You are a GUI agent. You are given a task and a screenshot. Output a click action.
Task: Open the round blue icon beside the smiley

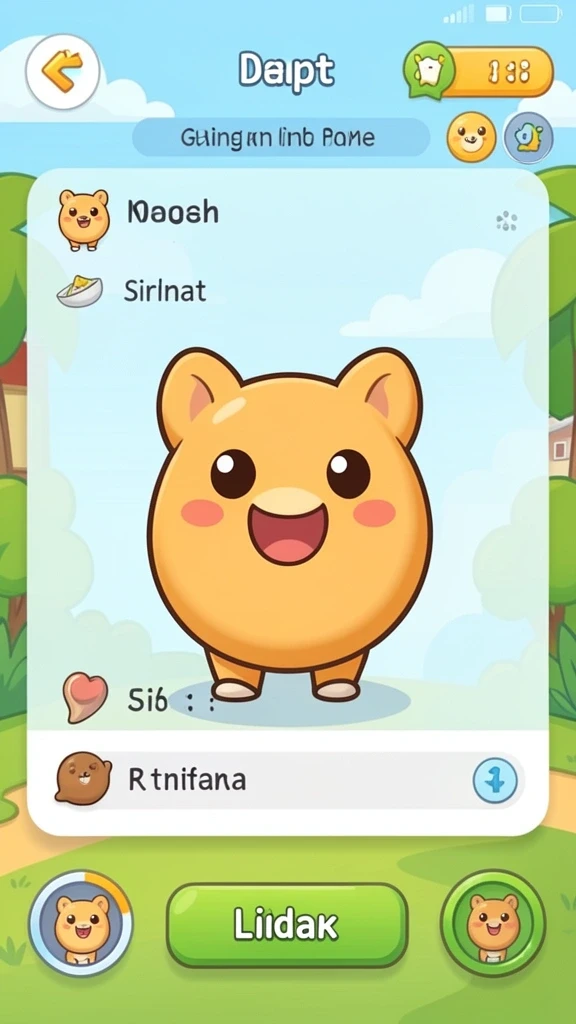[x=528, y=137]
